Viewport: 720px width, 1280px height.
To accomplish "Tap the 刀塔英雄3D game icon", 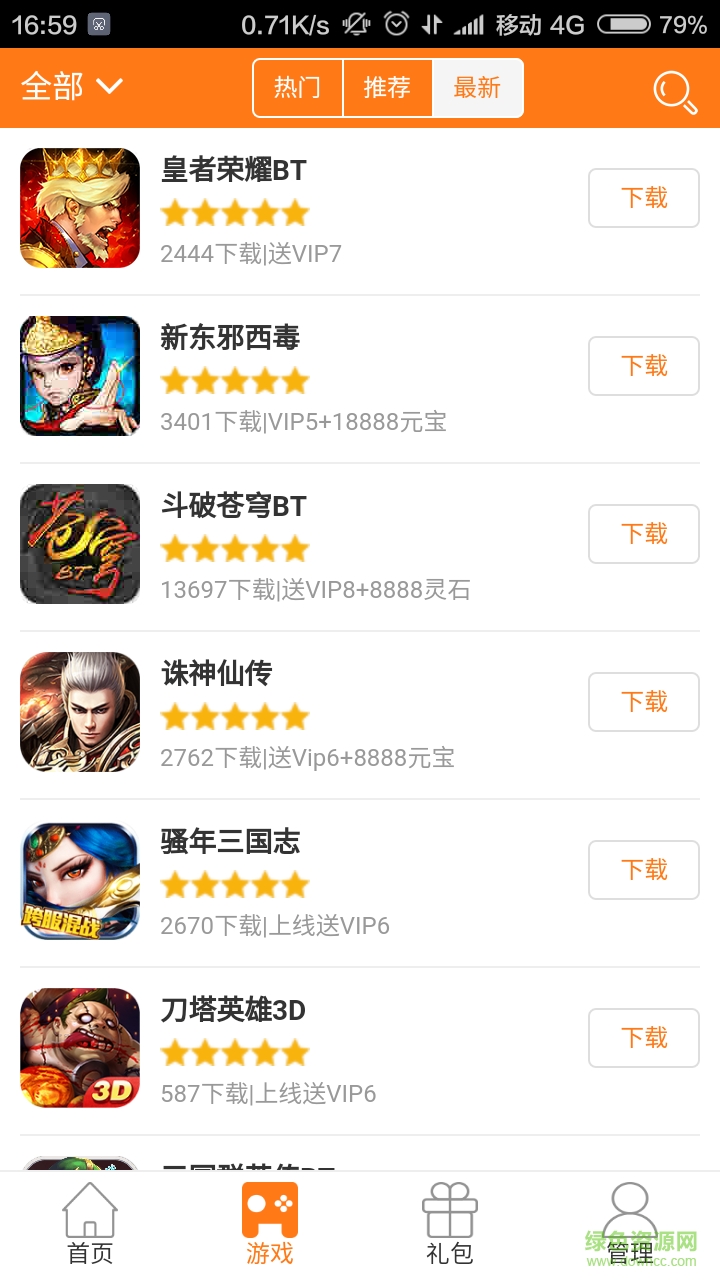I will [x=79, y=1048].
